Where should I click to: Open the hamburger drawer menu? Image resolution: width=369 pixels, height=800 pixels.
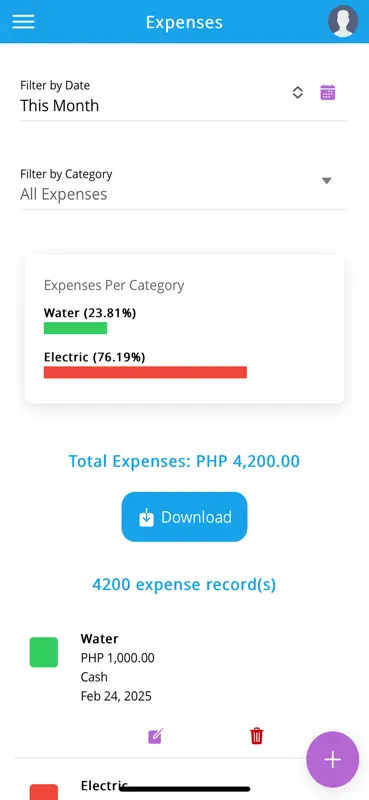(23, 21)
